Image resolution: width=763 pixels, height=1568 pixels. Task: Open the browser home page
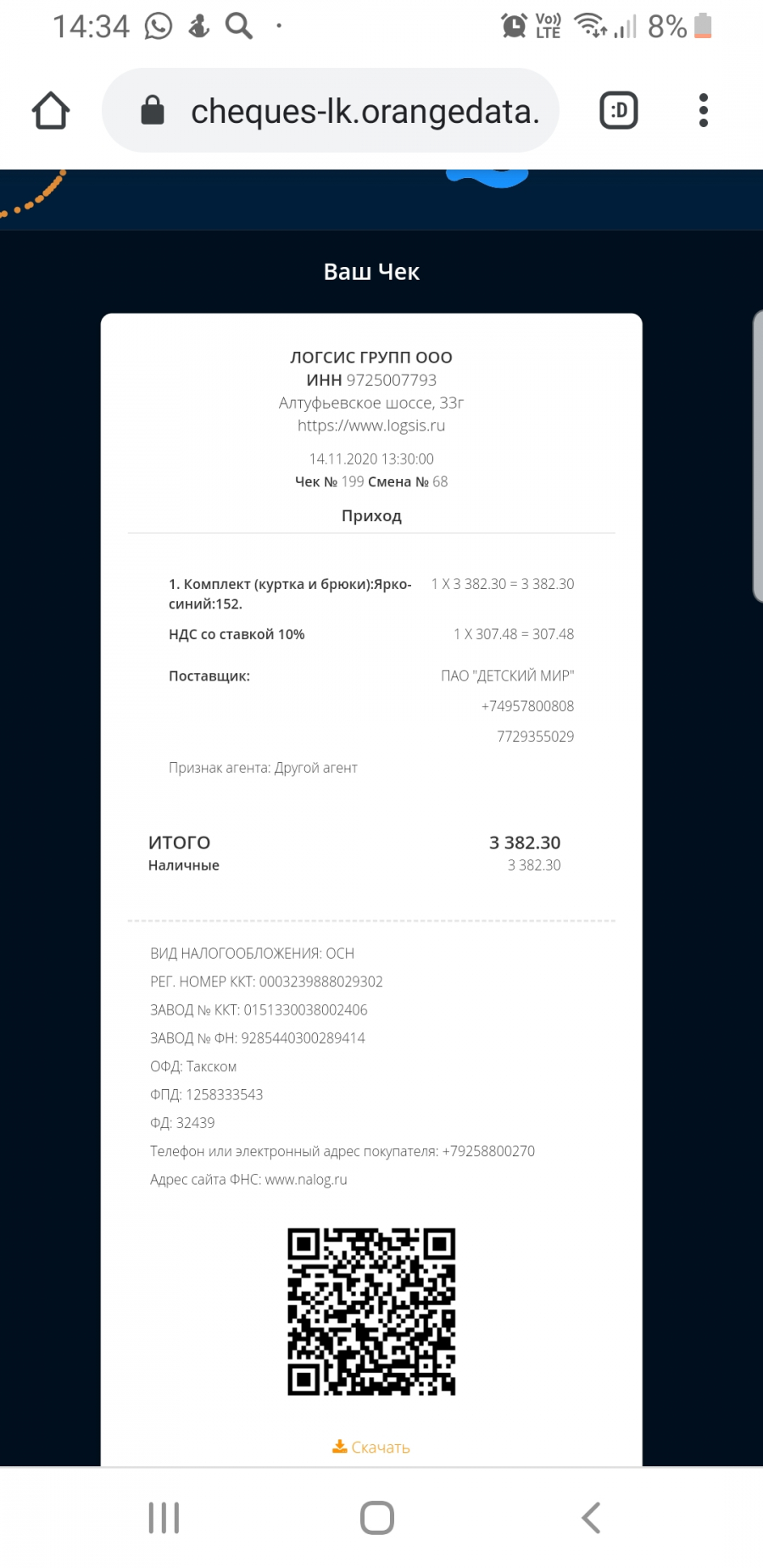pos(51,110)
